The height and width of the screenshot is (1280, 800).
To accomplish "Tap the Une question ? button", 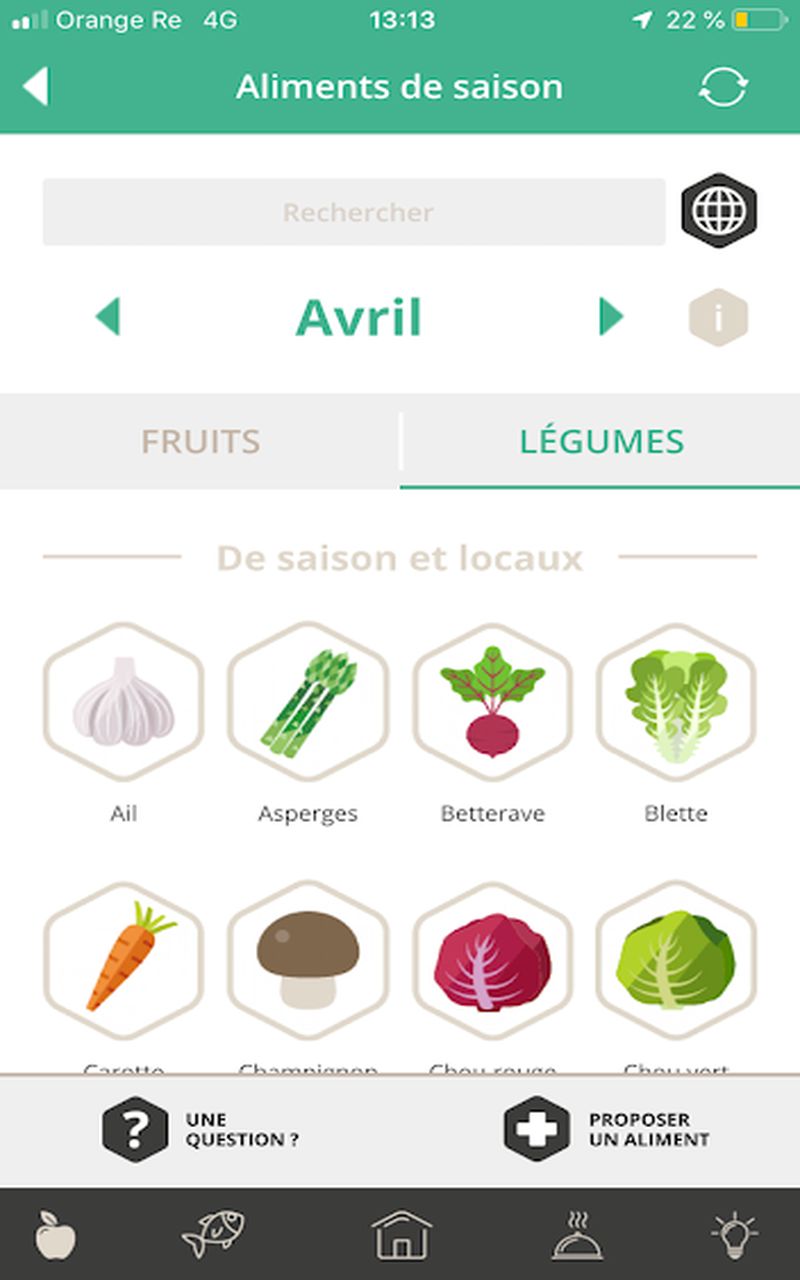I will (200, 1129).
